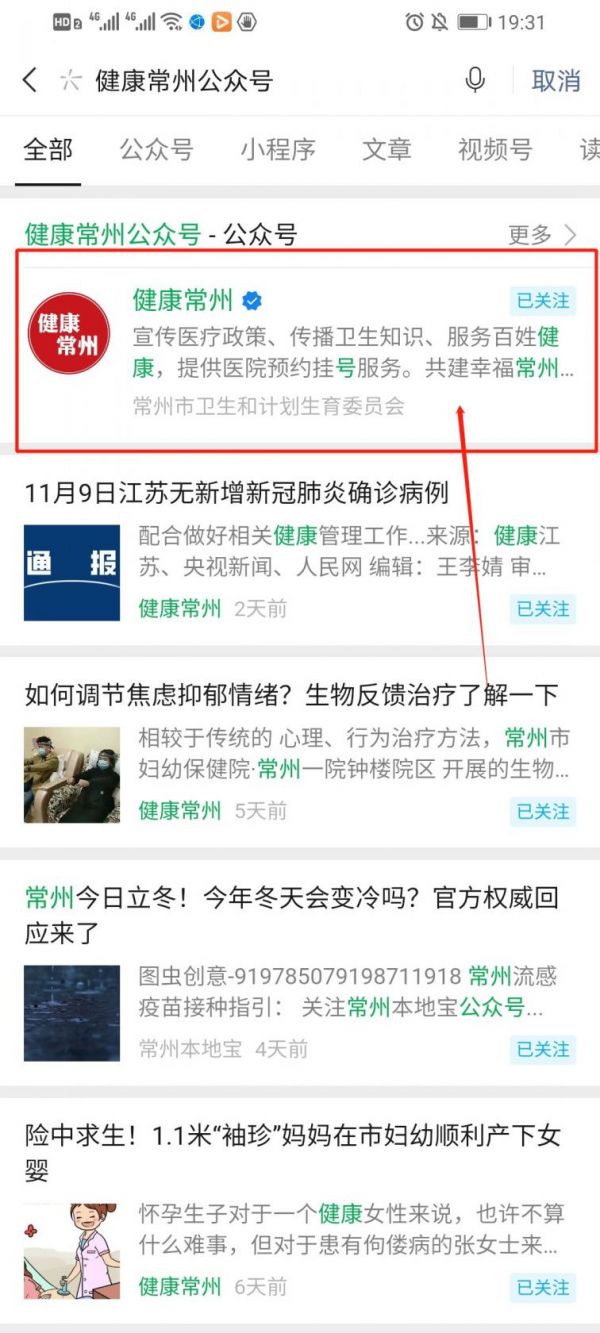Go back using the back arrow
This screenshot has width=600, height=1333.
30,80
